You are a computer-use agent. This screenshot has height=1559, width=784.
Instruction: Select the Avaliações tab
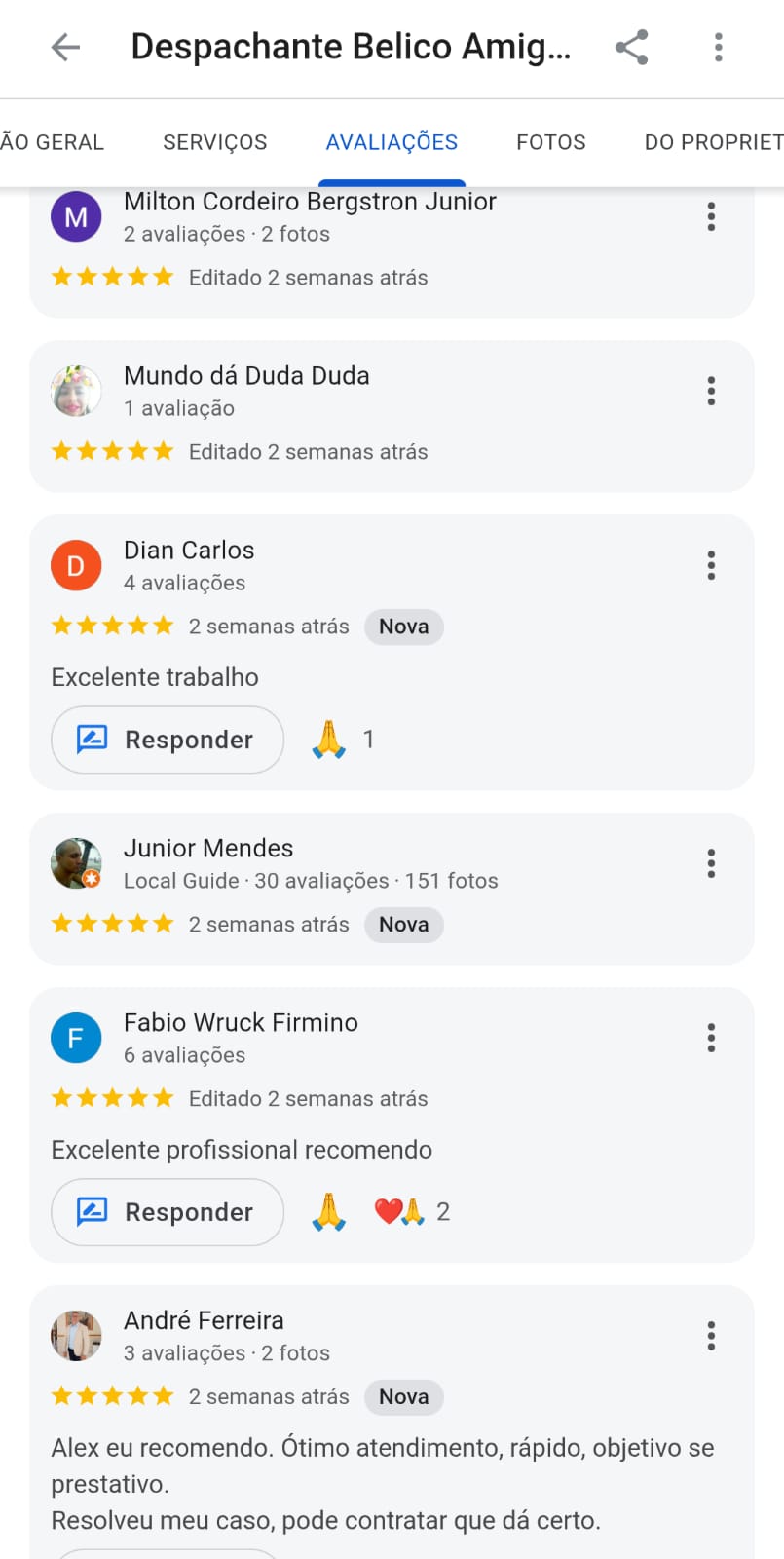(x=392, y=142)
